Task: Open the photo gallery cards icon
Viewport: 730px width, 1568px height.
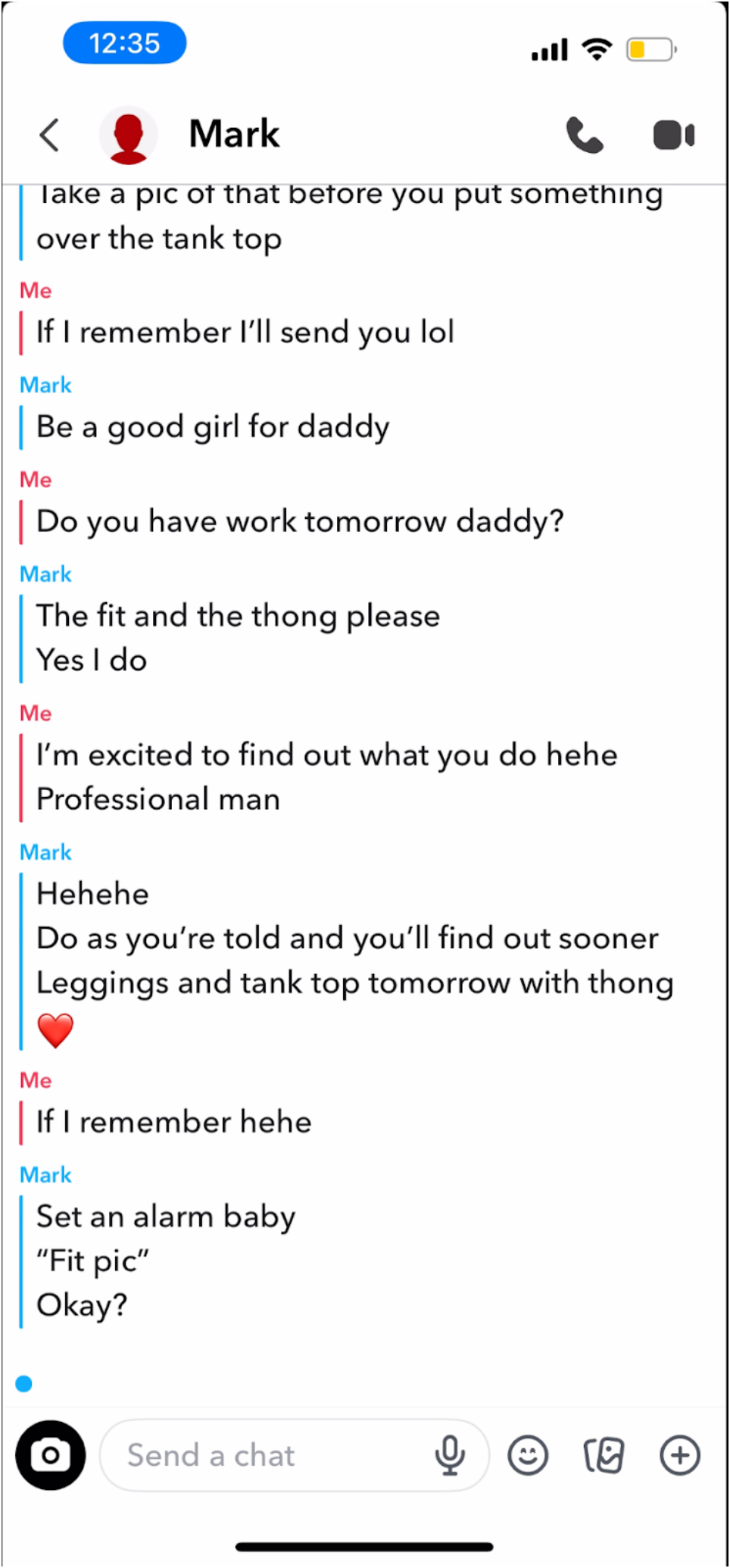Action: tap(604, 1455)
